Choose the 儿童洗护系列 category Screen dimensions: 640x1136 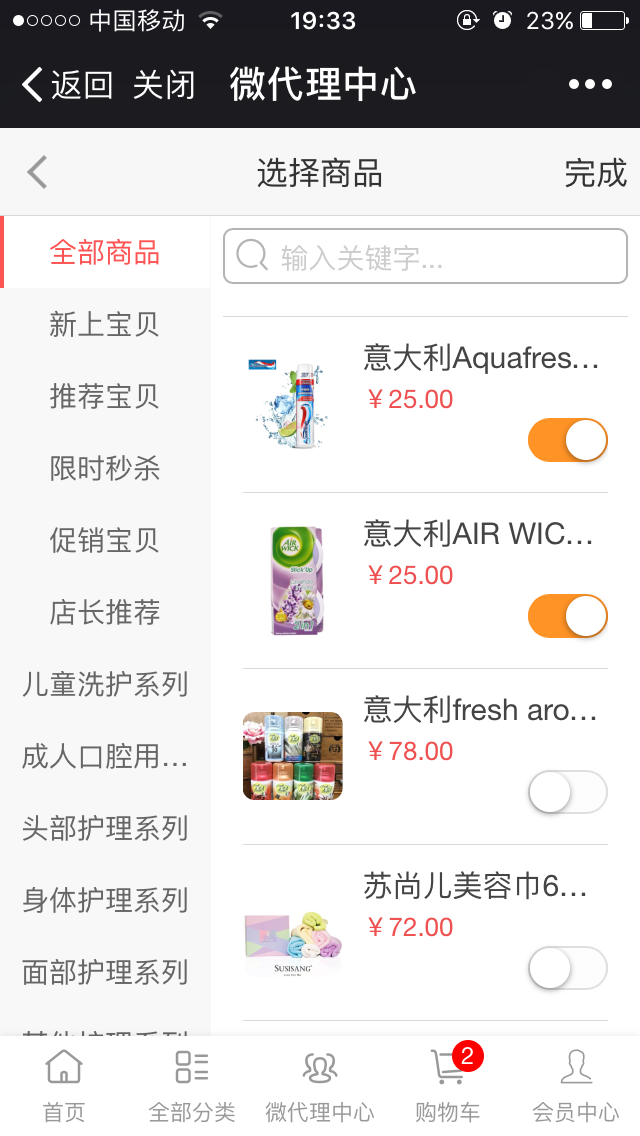coord(105,684)
